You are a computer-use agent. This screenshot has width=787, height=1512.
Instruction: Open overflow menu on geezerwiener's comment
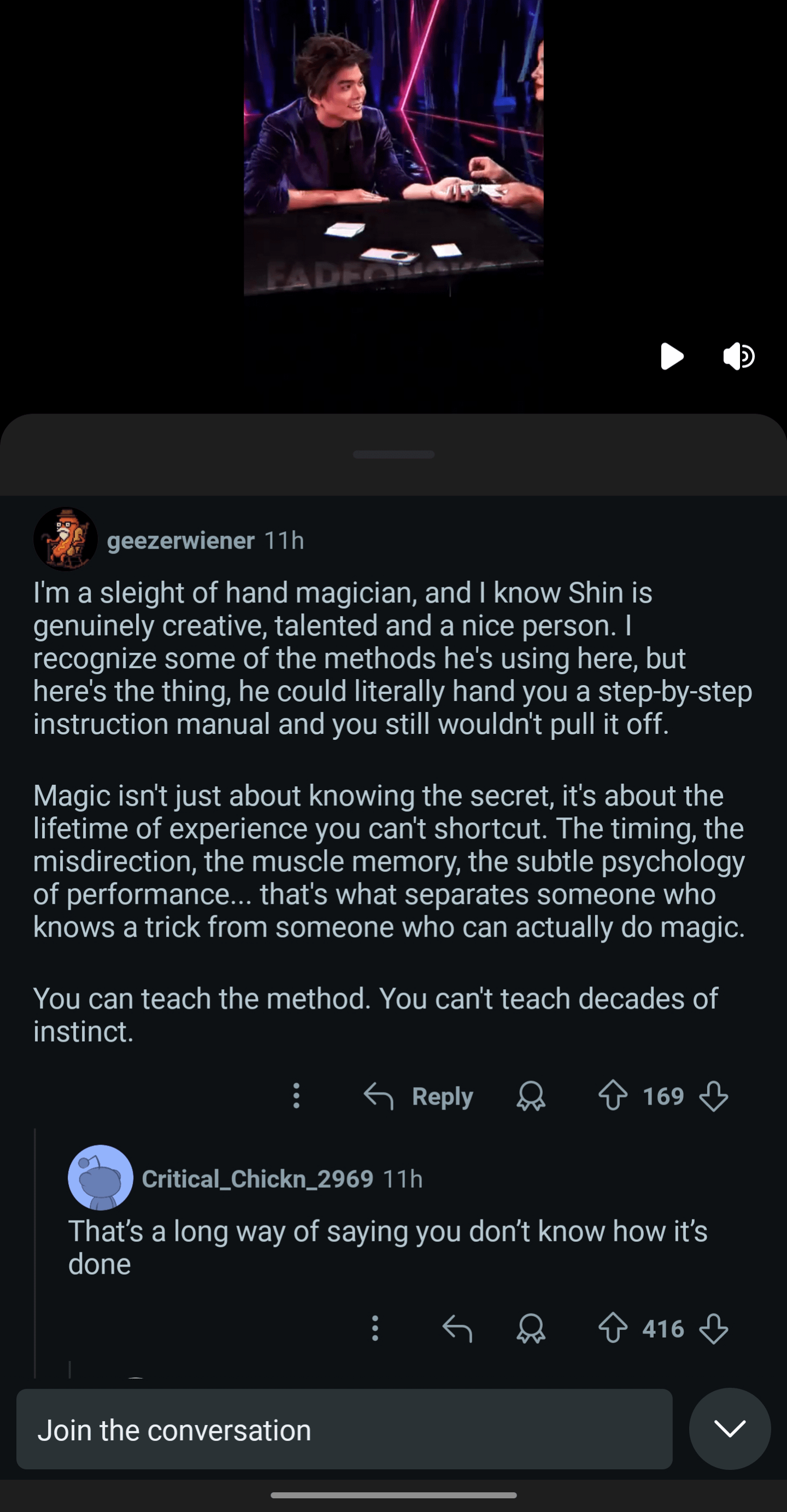297,1096
